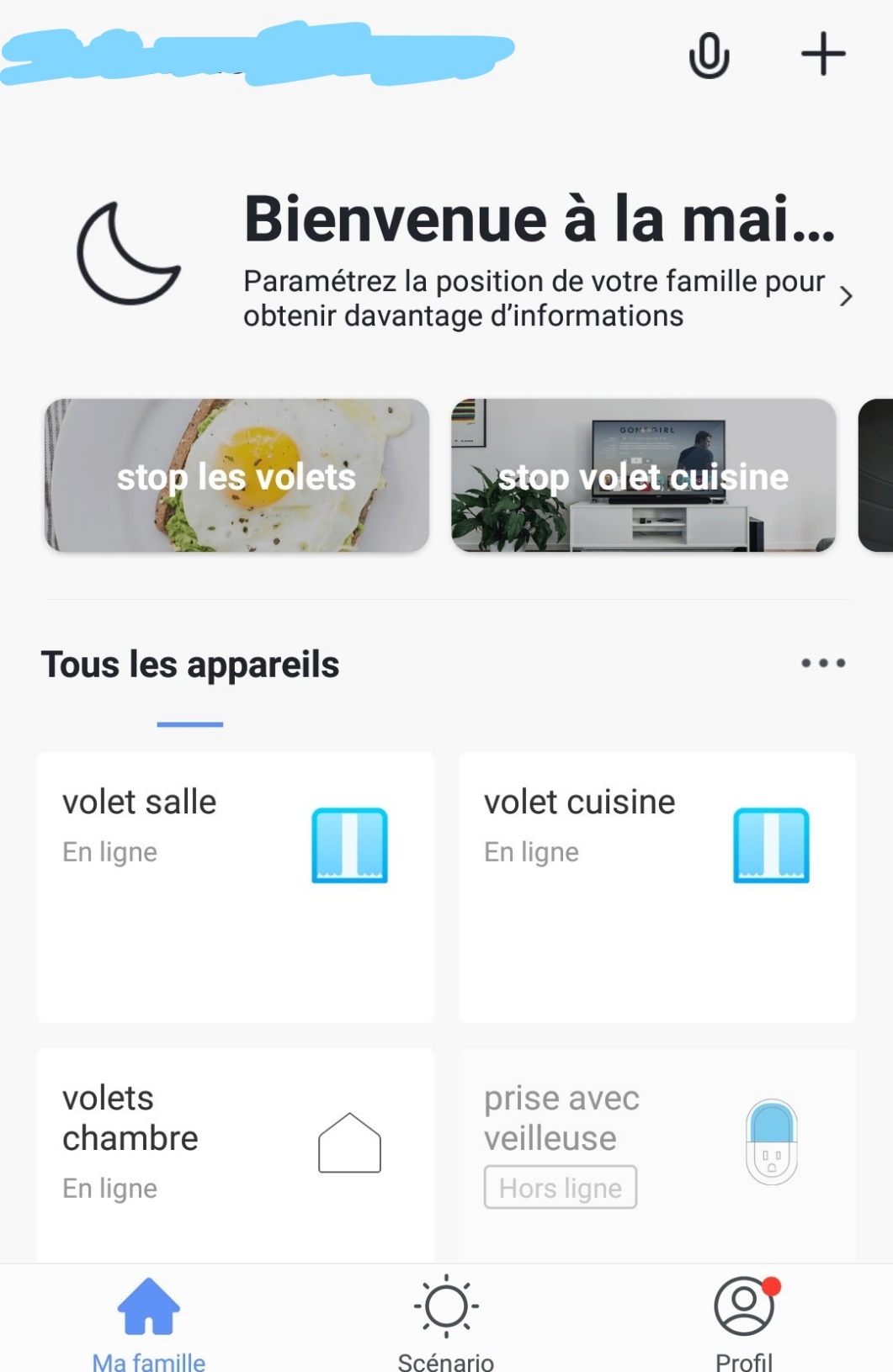The height and width of the screenshot is (1372, 893).
Task: Run the 'stop les volets' scene
Action: click(x=237, y=475)
